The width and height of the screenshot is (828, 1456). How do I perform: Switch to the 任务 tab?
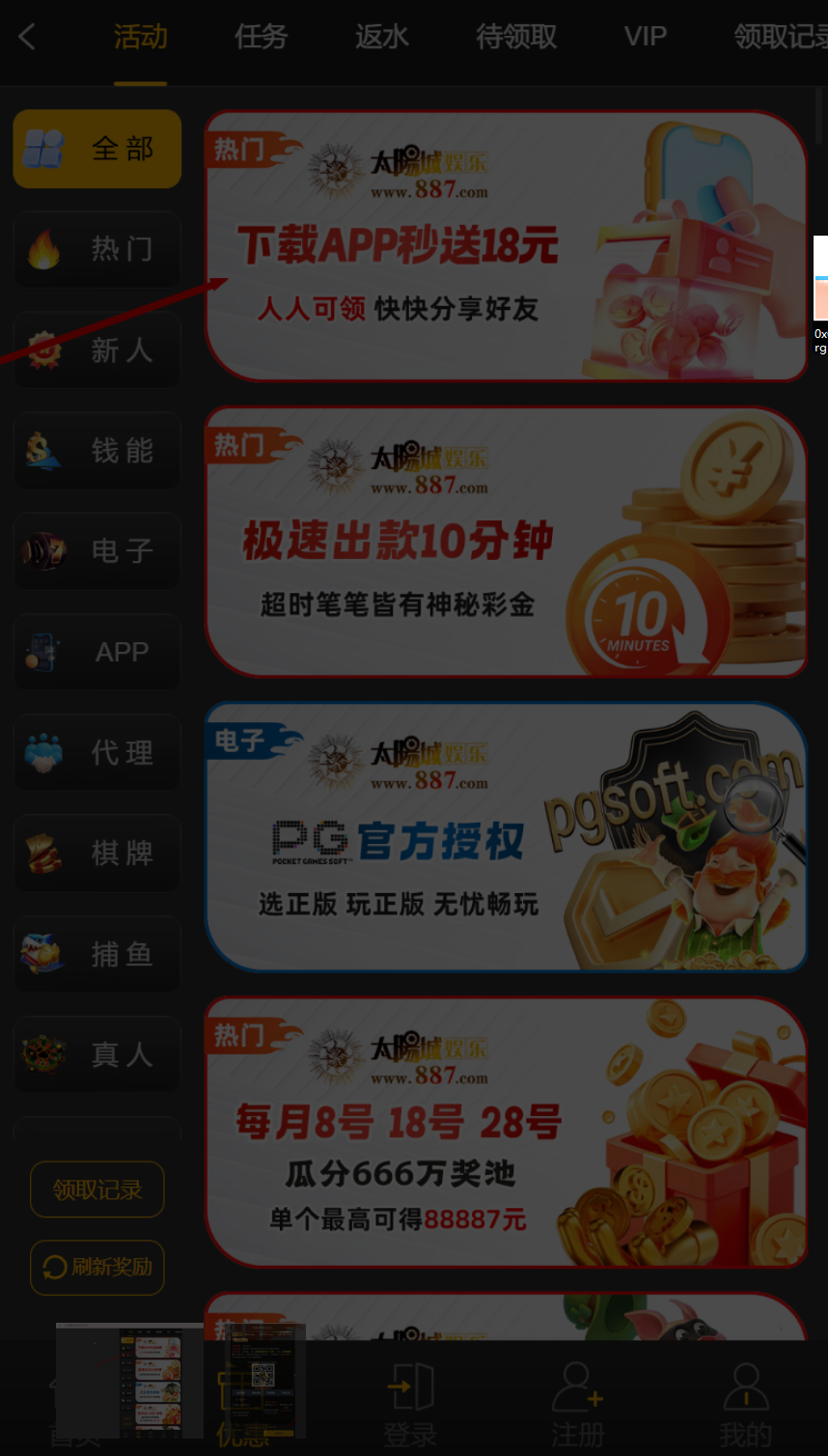[x=261, y=38]
